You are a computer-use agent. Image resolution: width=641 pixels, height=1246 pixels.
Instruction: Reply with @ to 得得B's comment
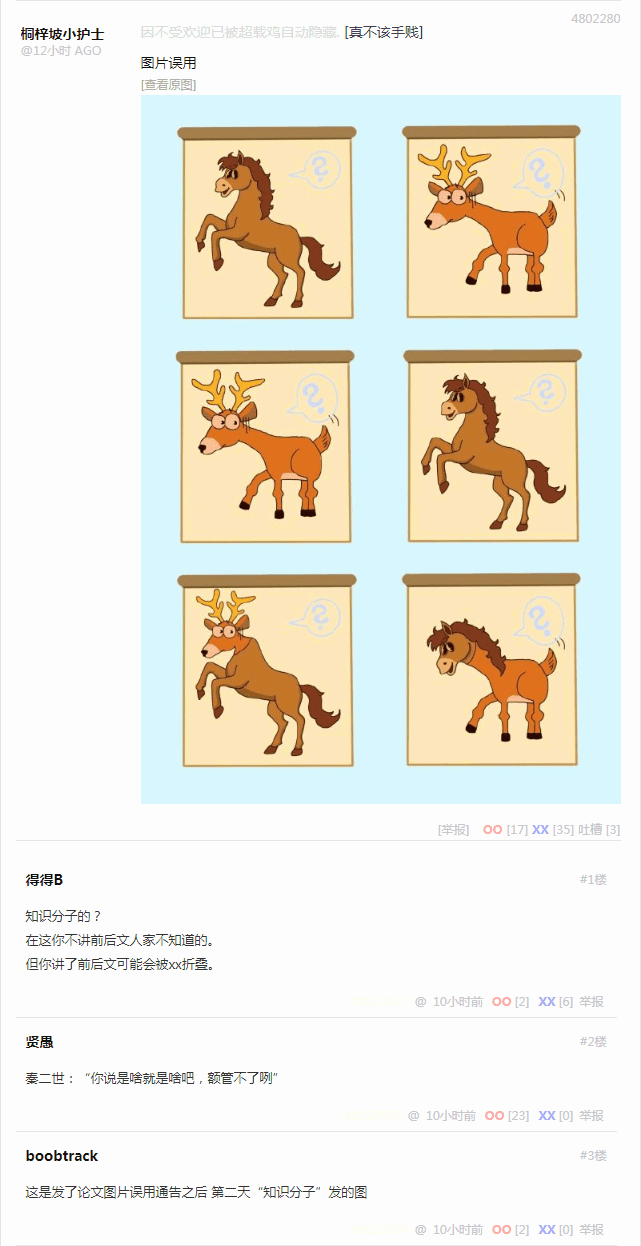421,1002
